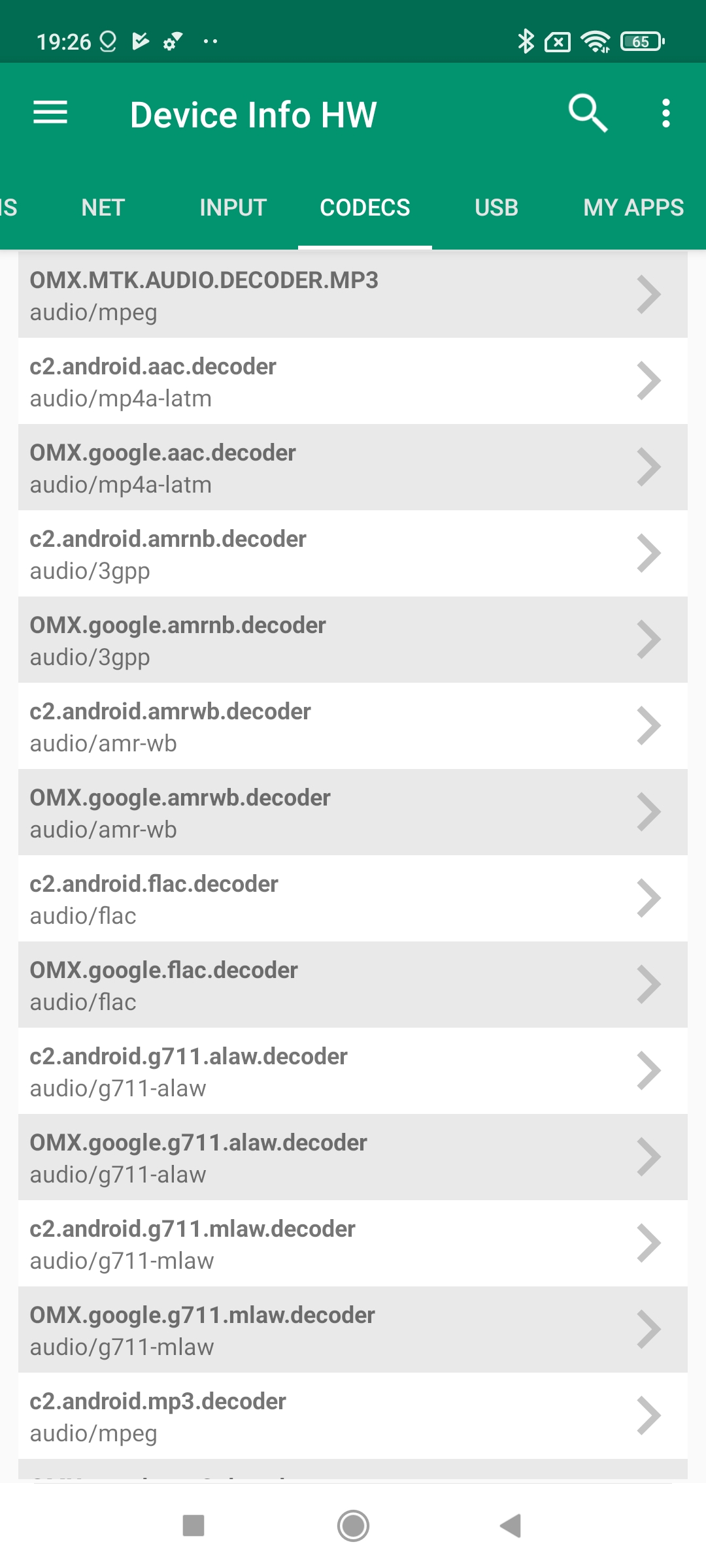Show c2.android.amrnb.decoder info

[x=353, y=554]
